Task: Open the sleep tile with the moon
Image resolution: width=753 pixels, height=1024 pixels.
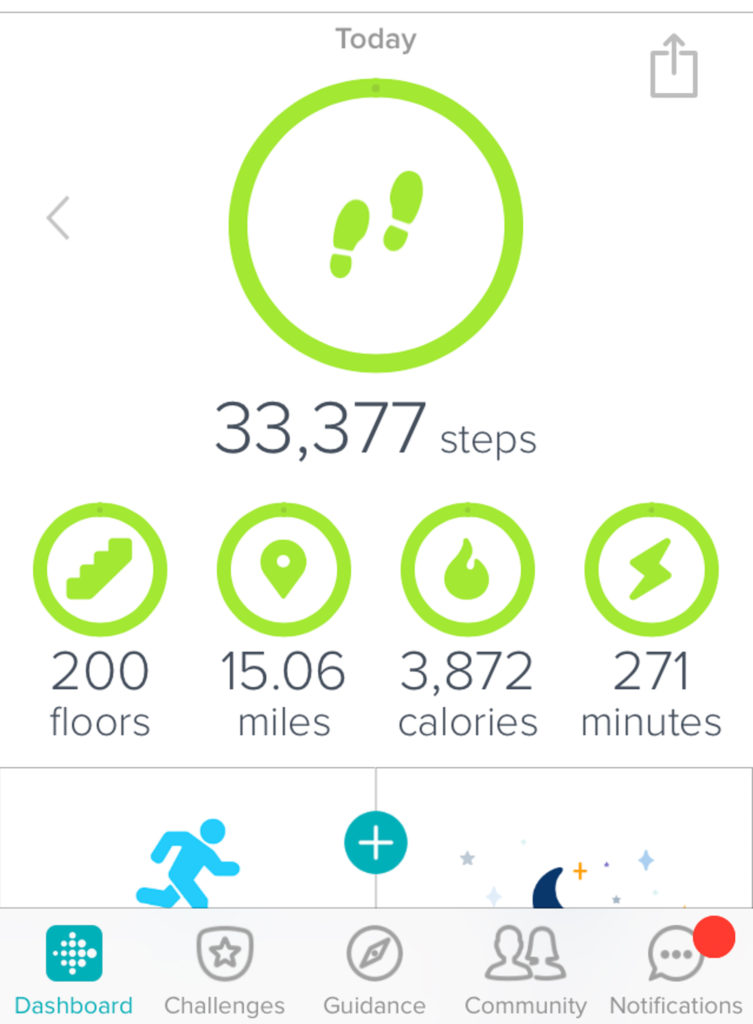Action: [560, 870]
